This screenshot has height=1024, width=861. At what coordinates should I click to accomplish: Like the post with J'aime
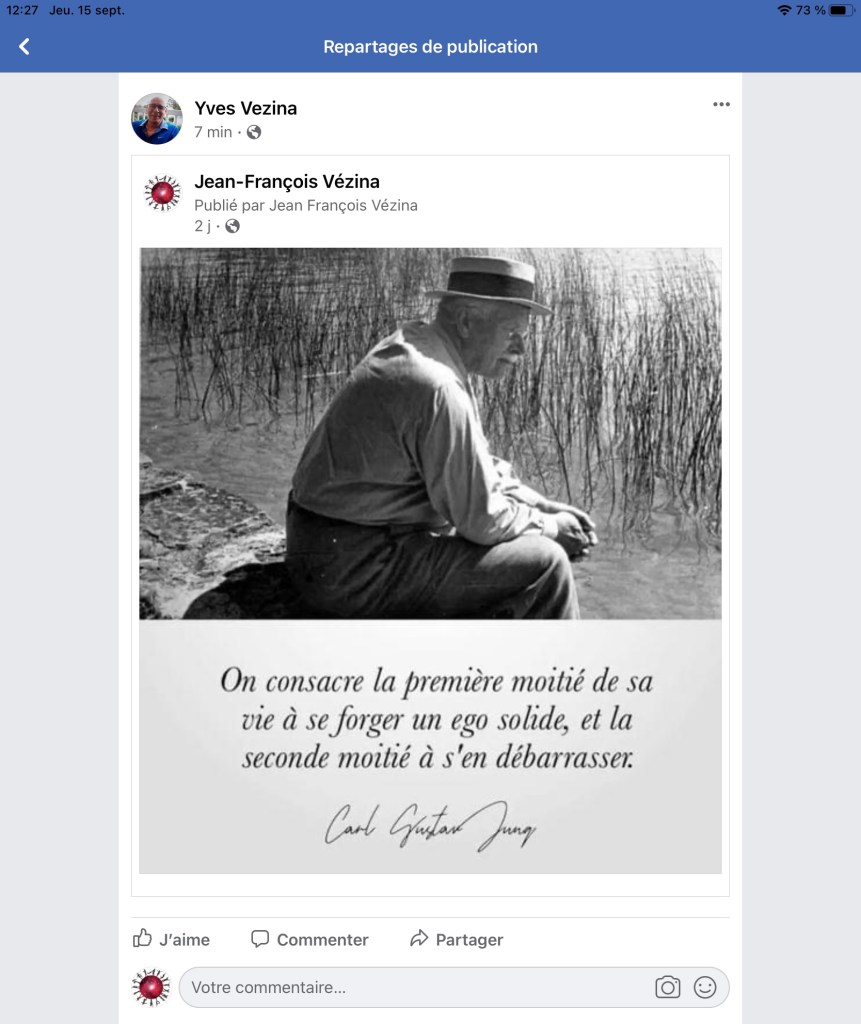(172, 939)
